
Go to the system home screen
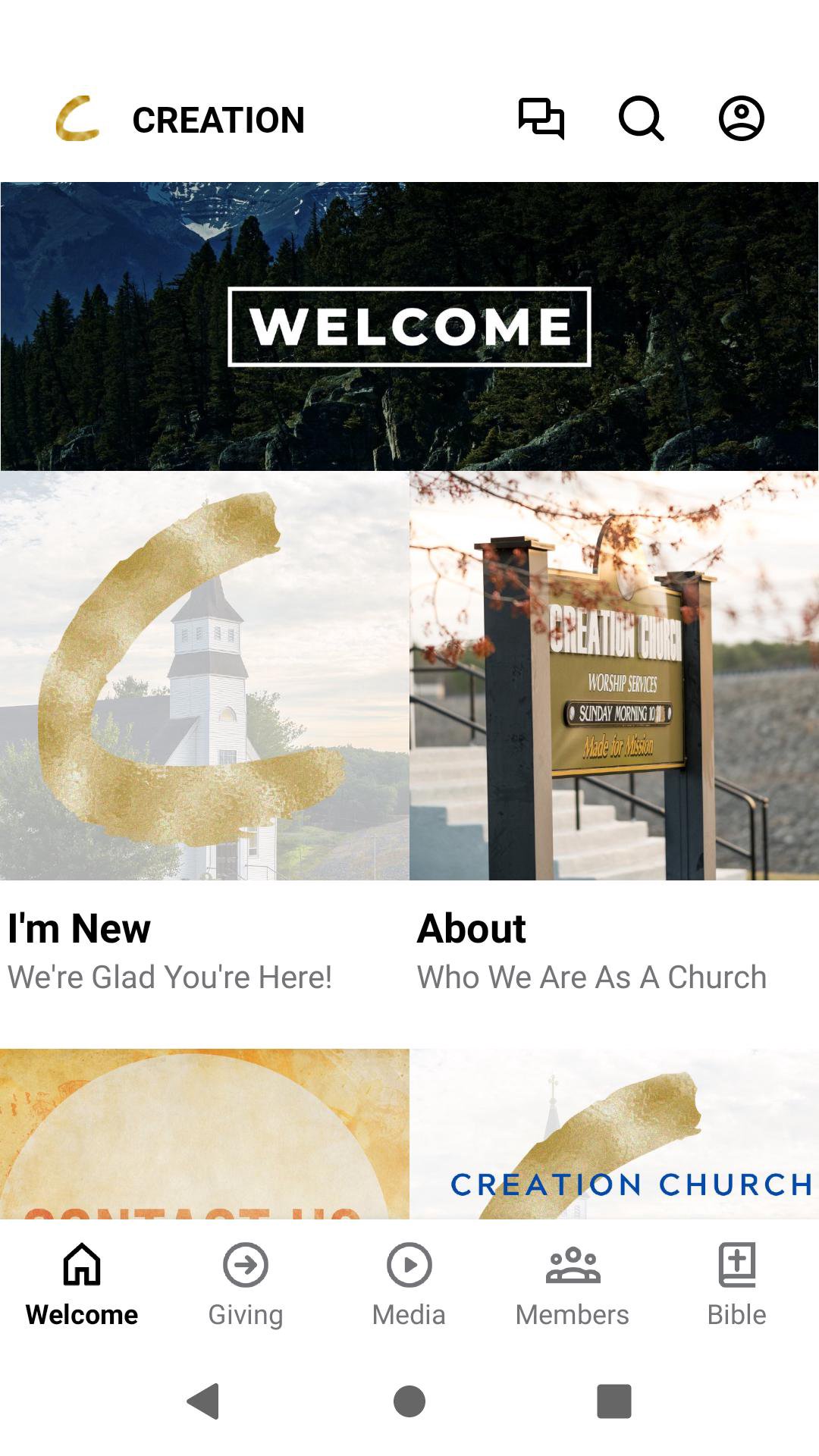tap(409, 1401)
